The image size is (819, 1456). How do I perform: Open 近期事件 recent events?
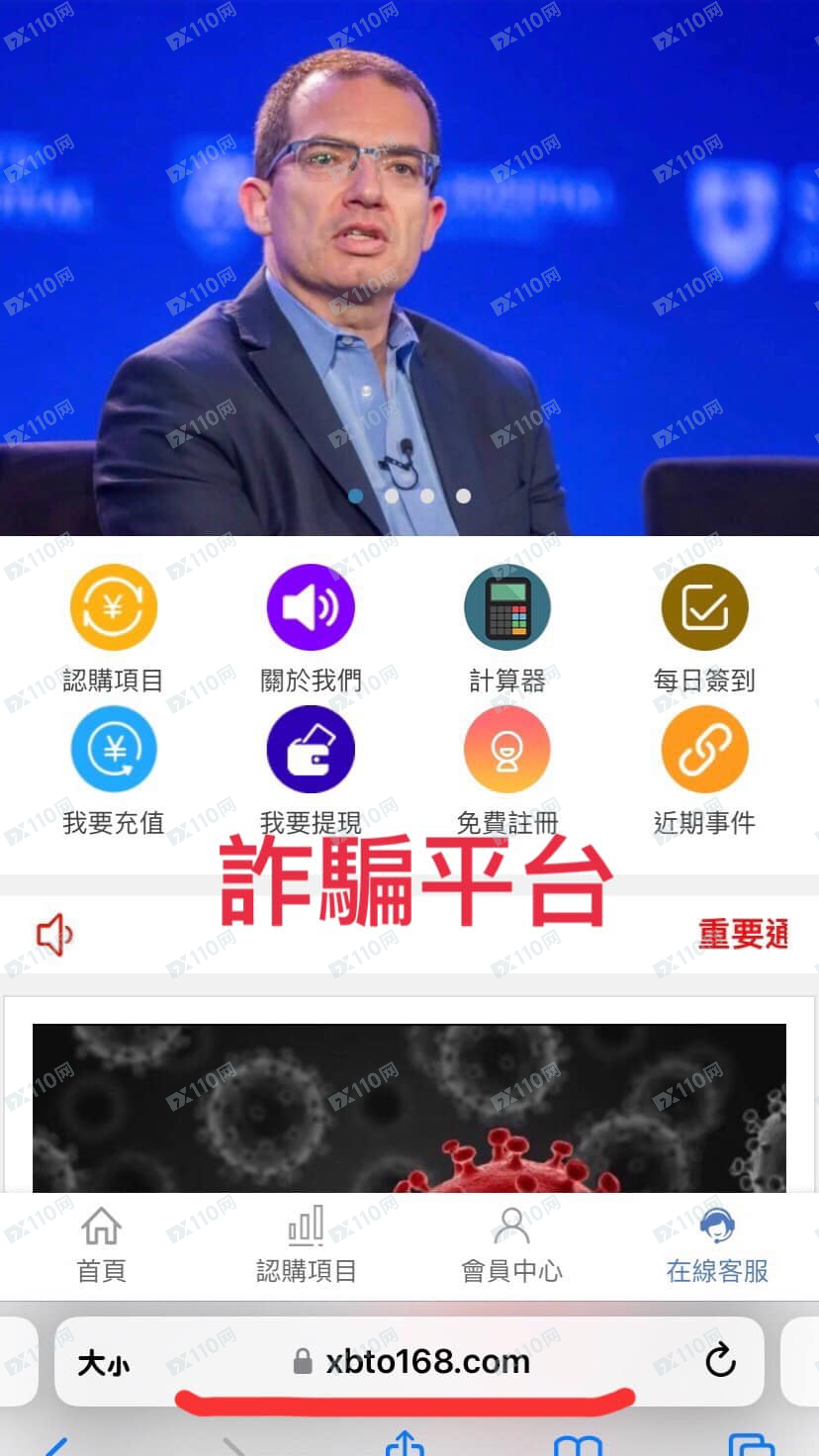pyautogui.click(x=704, y=750)
